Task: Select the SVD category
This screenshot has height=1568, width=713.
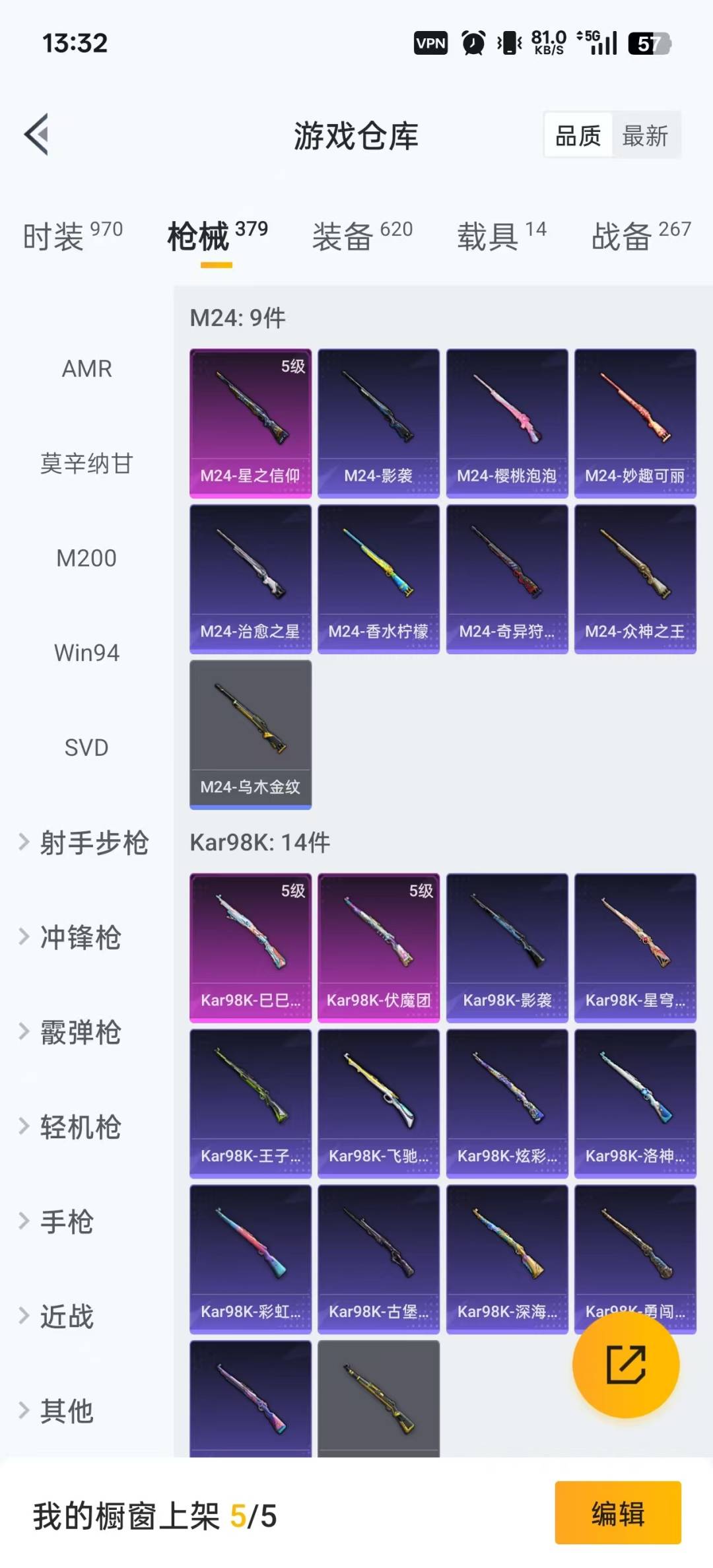Action: click(86, 748)
